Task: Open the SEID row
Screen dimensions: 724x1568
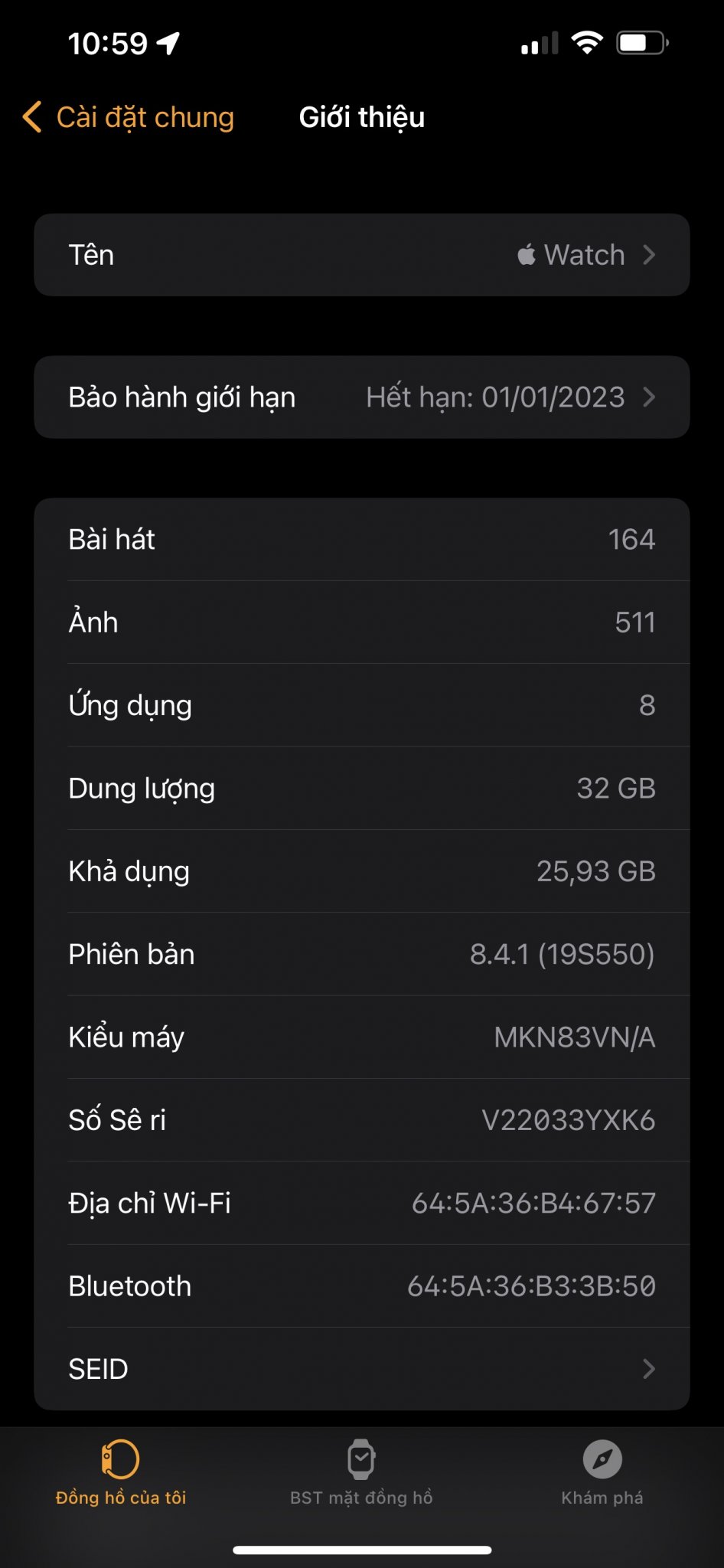Action: point(361,1369)
